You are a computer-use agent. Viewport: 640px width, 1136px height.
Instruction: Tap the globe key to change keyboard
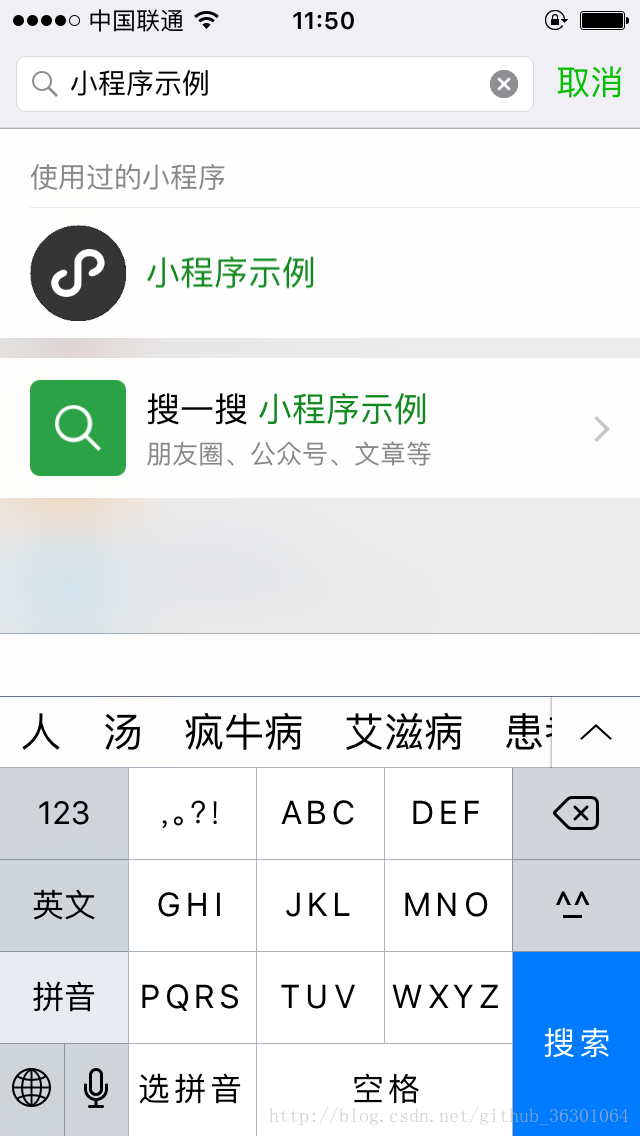pos(32,1087)
